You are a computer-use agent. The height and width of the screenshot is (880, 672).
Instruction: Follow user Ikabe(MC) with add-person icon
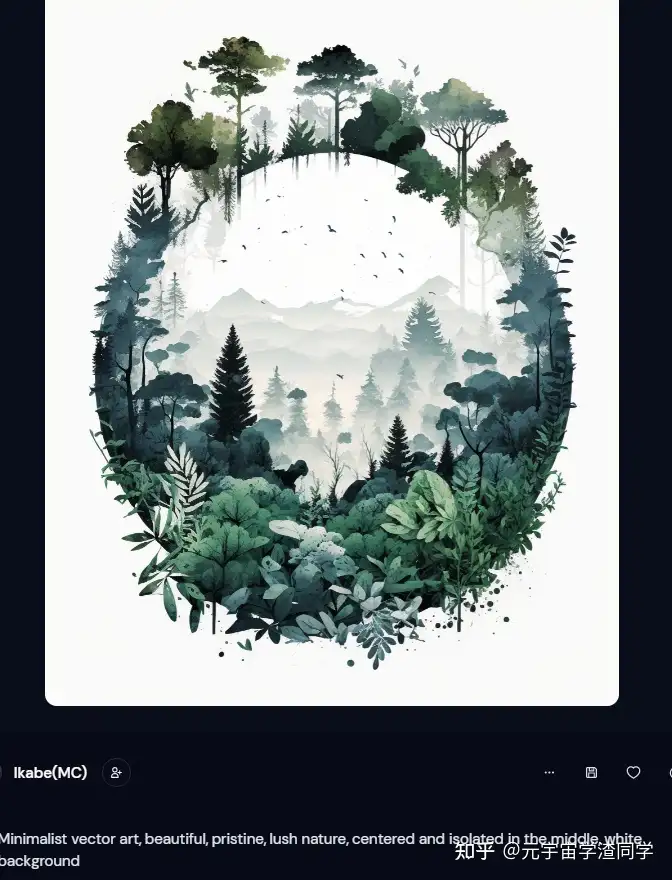(x=116, y=773)
